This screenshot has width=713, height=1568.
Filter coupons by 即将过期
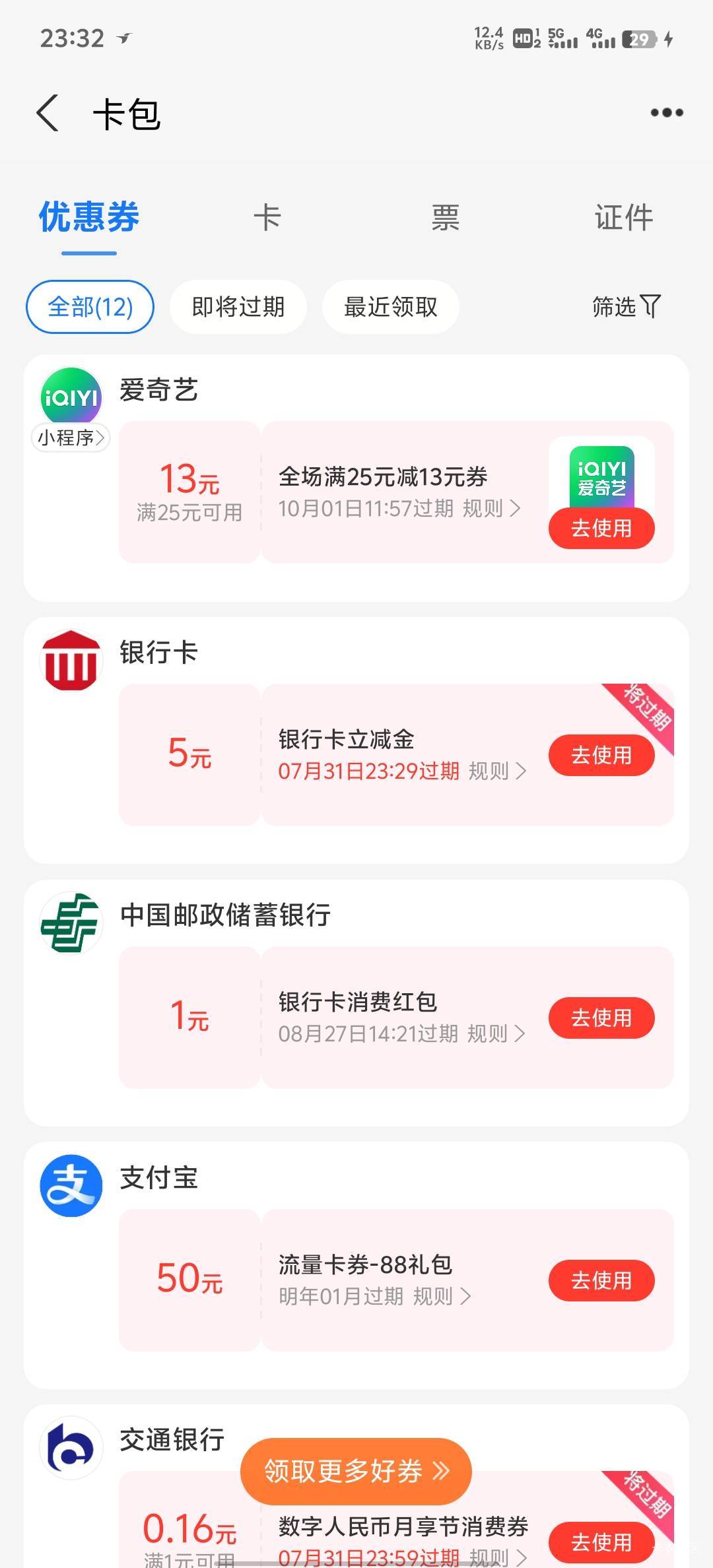point(238,307)
